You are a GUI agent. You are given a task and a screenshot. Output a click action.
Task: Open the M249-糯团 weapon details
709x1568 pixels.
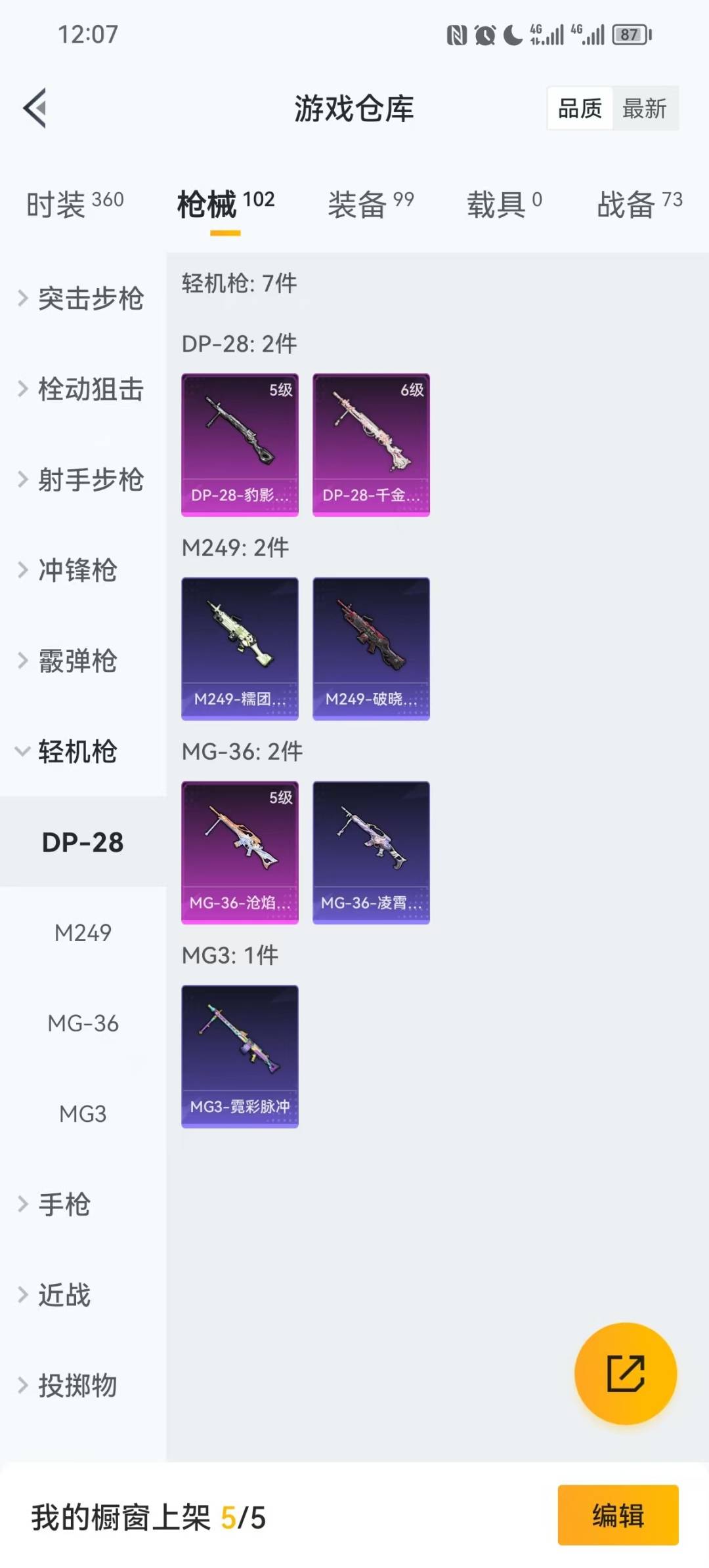240,648
